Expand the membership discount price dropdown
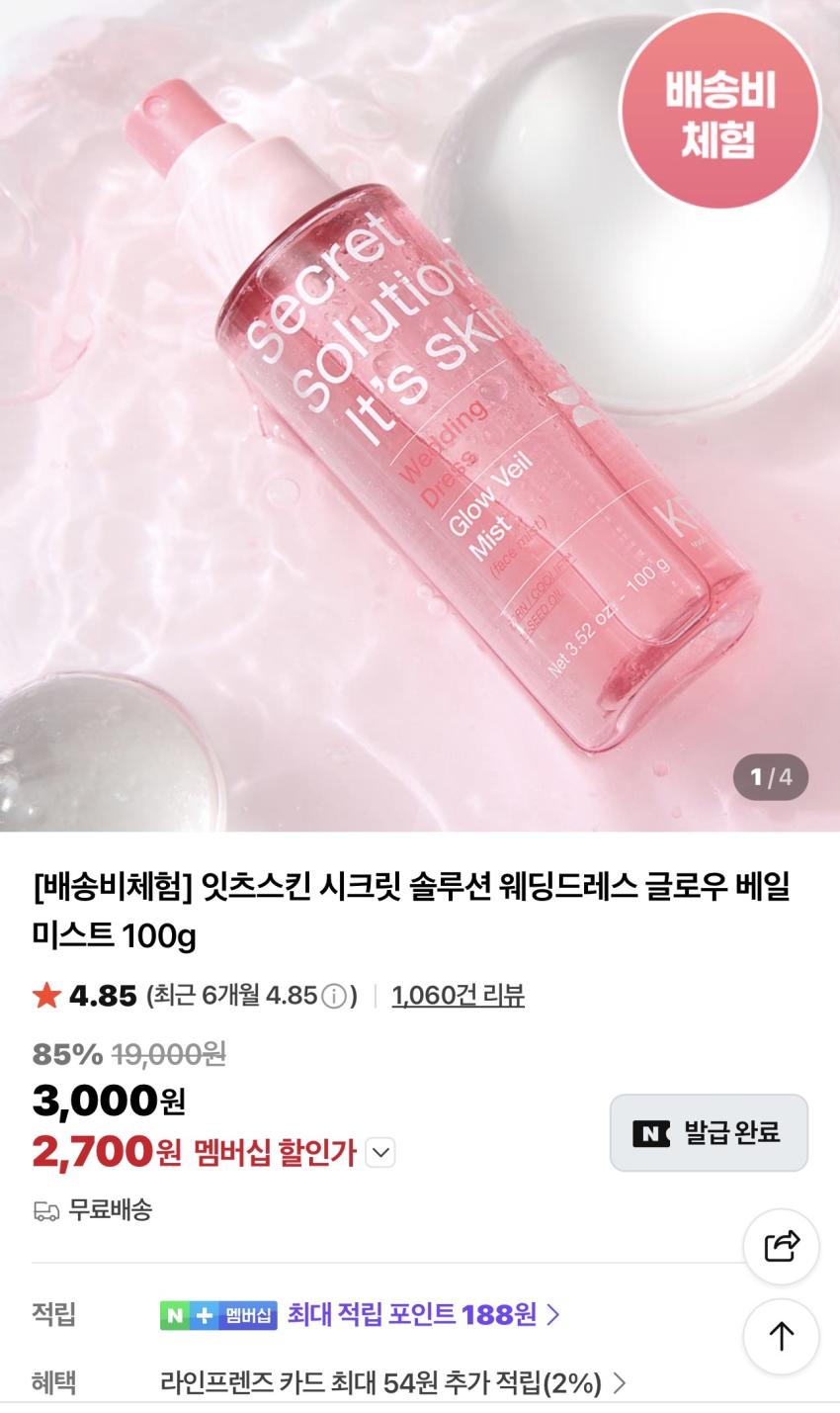Image resolution: width=840 pixels, height=1413 pixels. 380,1152
